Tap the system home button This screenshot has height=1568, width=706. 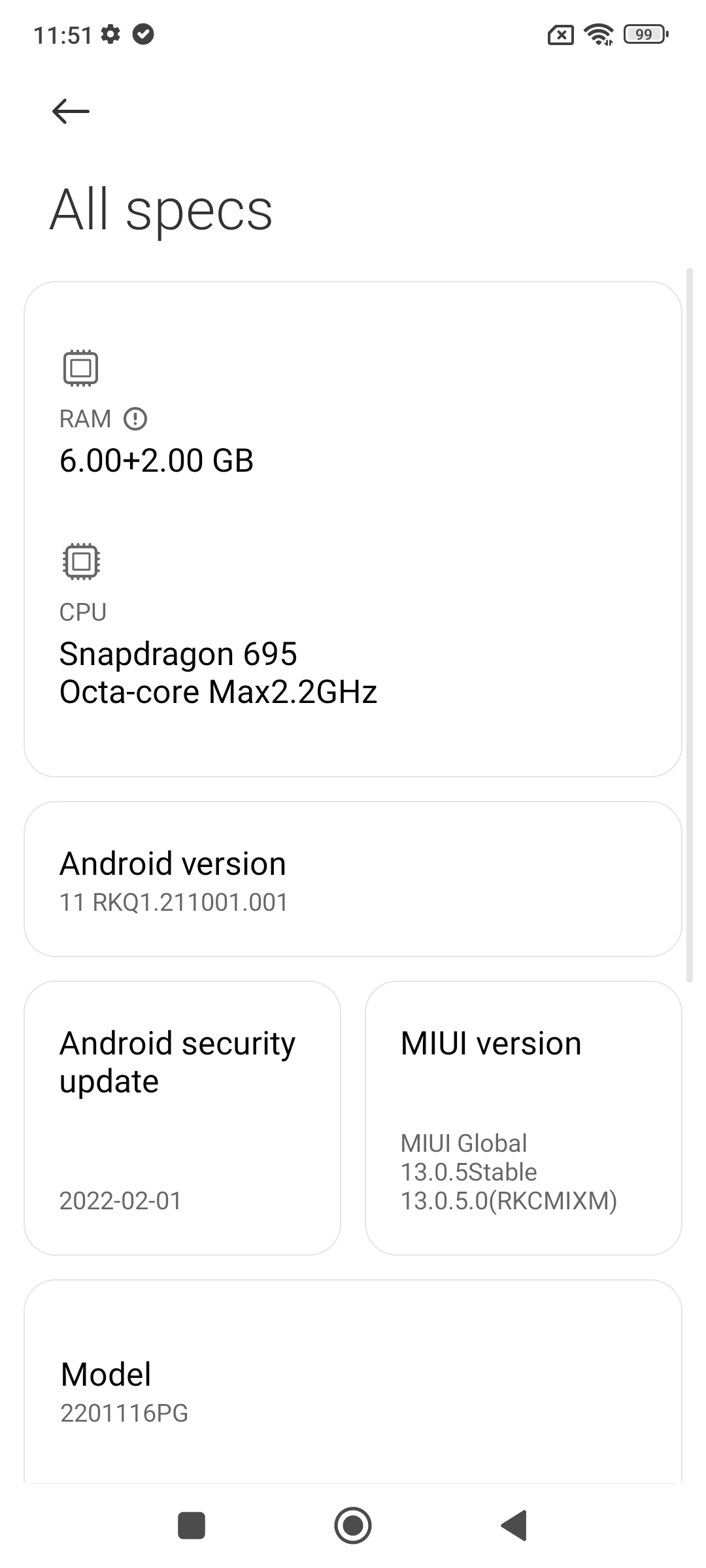[x=353, y=1526]
